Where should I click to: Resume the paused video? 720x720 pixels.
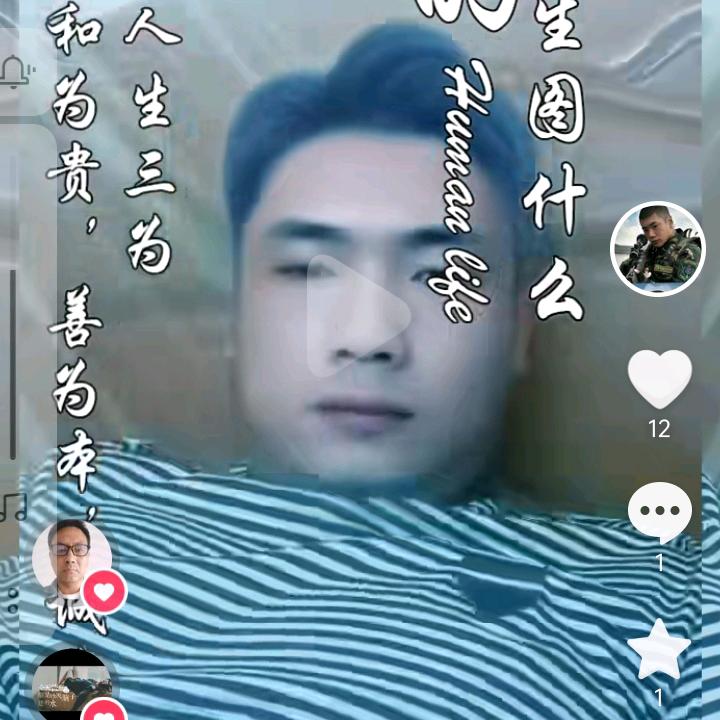click(359, 314)
